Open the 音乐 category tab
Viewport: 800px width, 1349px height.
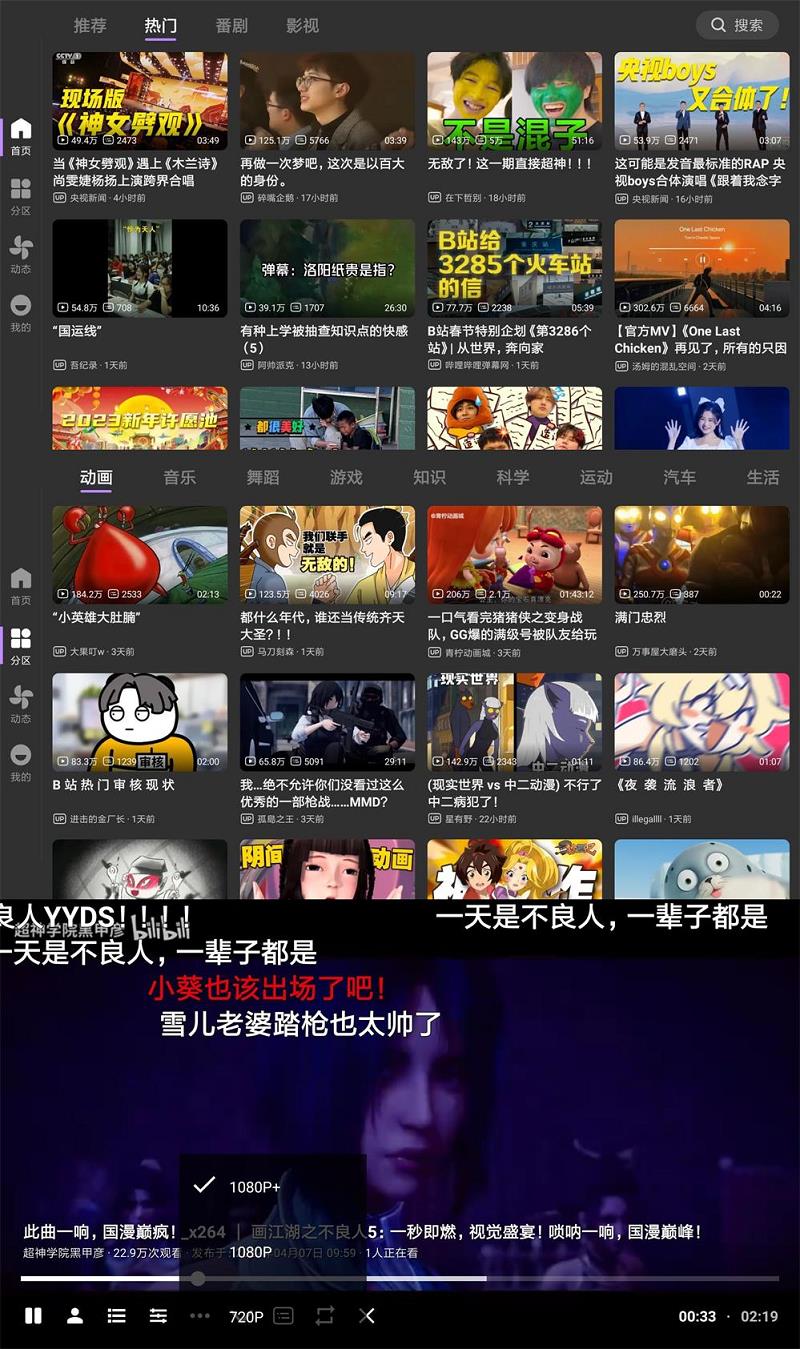click(179, 477)
